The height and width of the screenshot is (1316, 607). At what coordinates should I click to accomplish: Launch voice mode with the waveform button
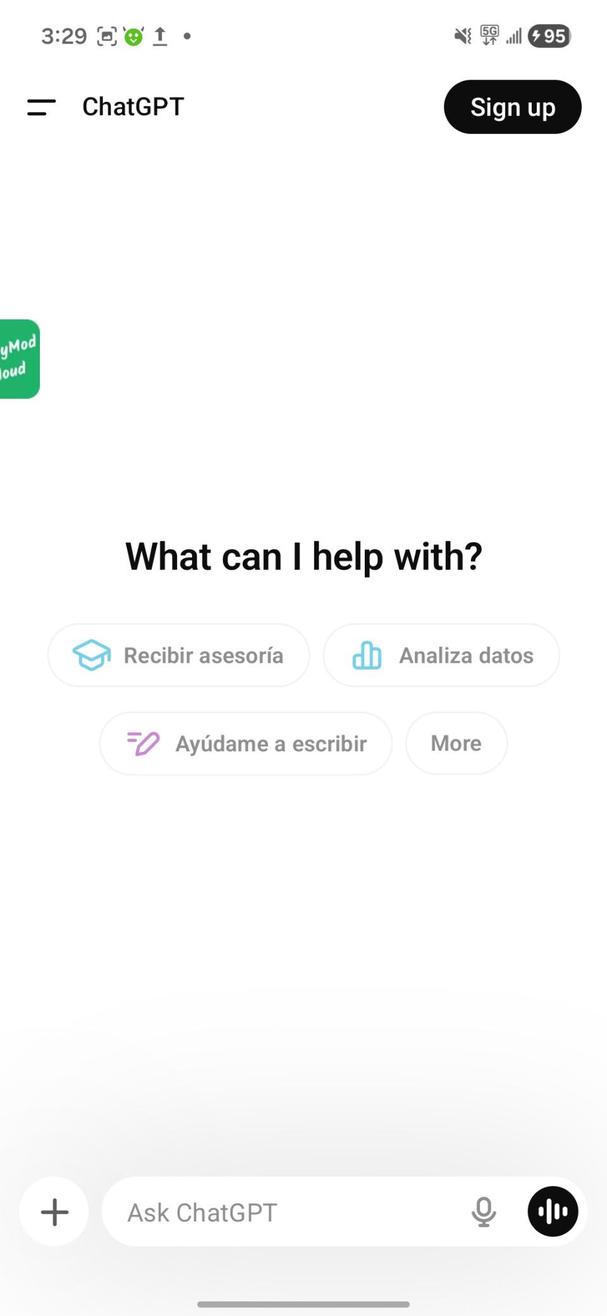pos(553,1212)
